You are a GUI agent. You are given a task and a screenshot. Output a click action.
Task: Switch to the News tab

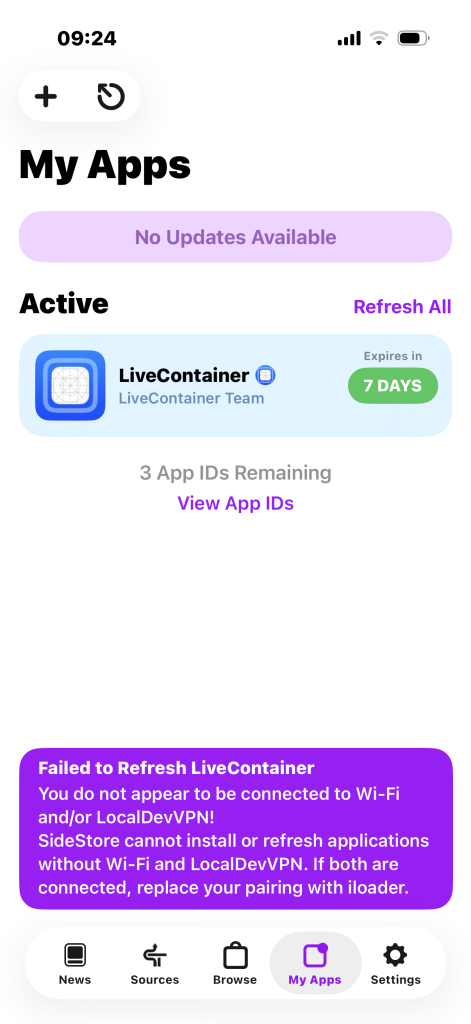(74, 964)
